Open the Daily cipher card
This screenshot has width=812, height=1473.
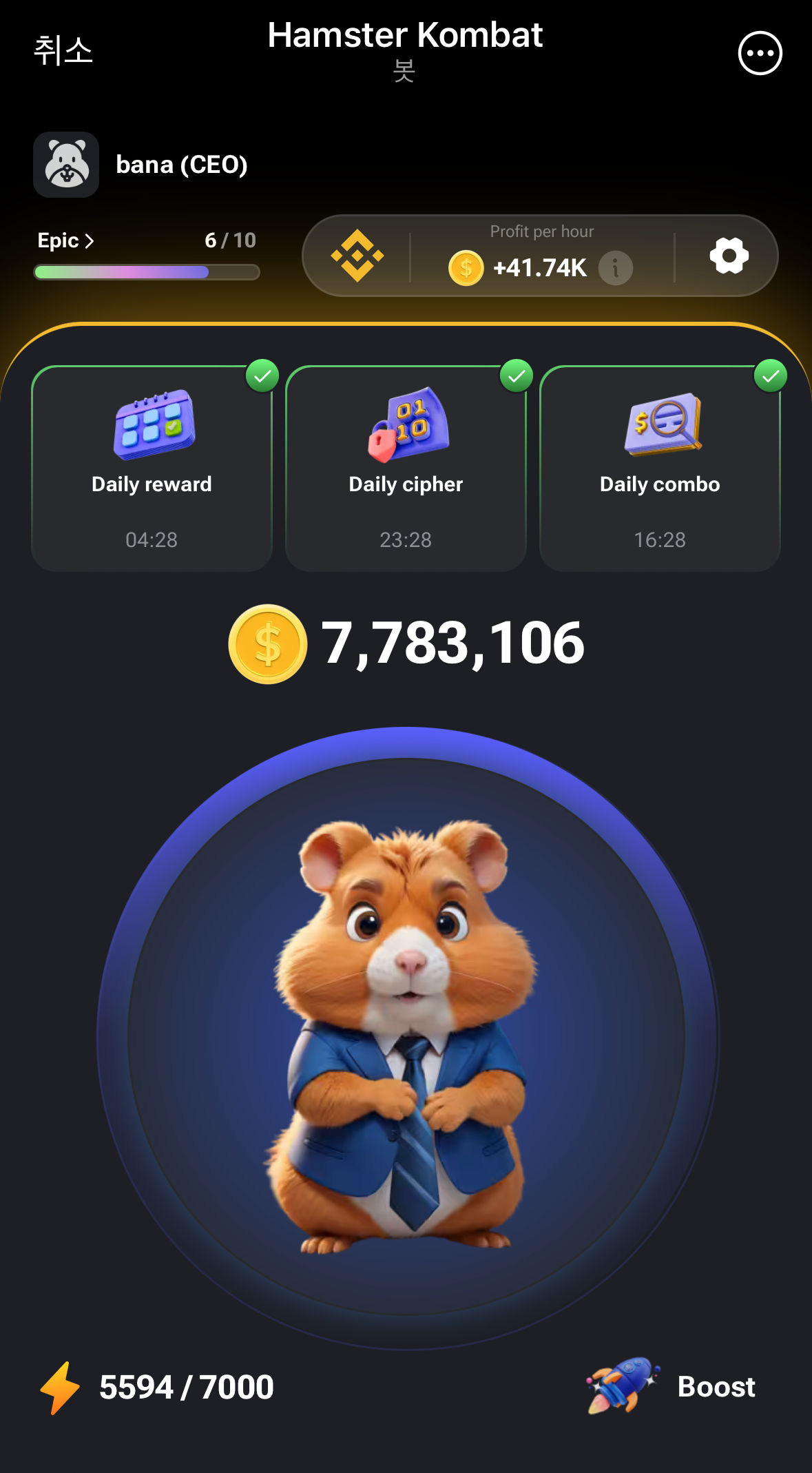click(x=406, y=468)
